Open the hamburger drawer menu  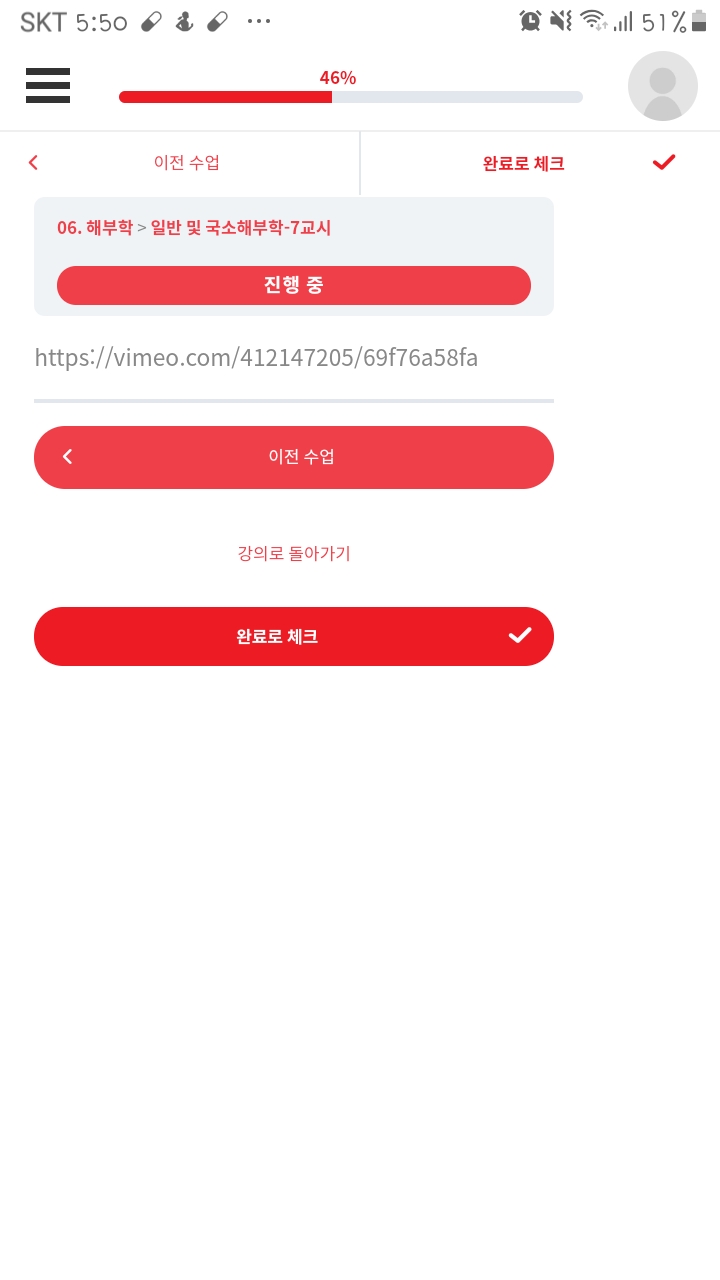point(48,86)
